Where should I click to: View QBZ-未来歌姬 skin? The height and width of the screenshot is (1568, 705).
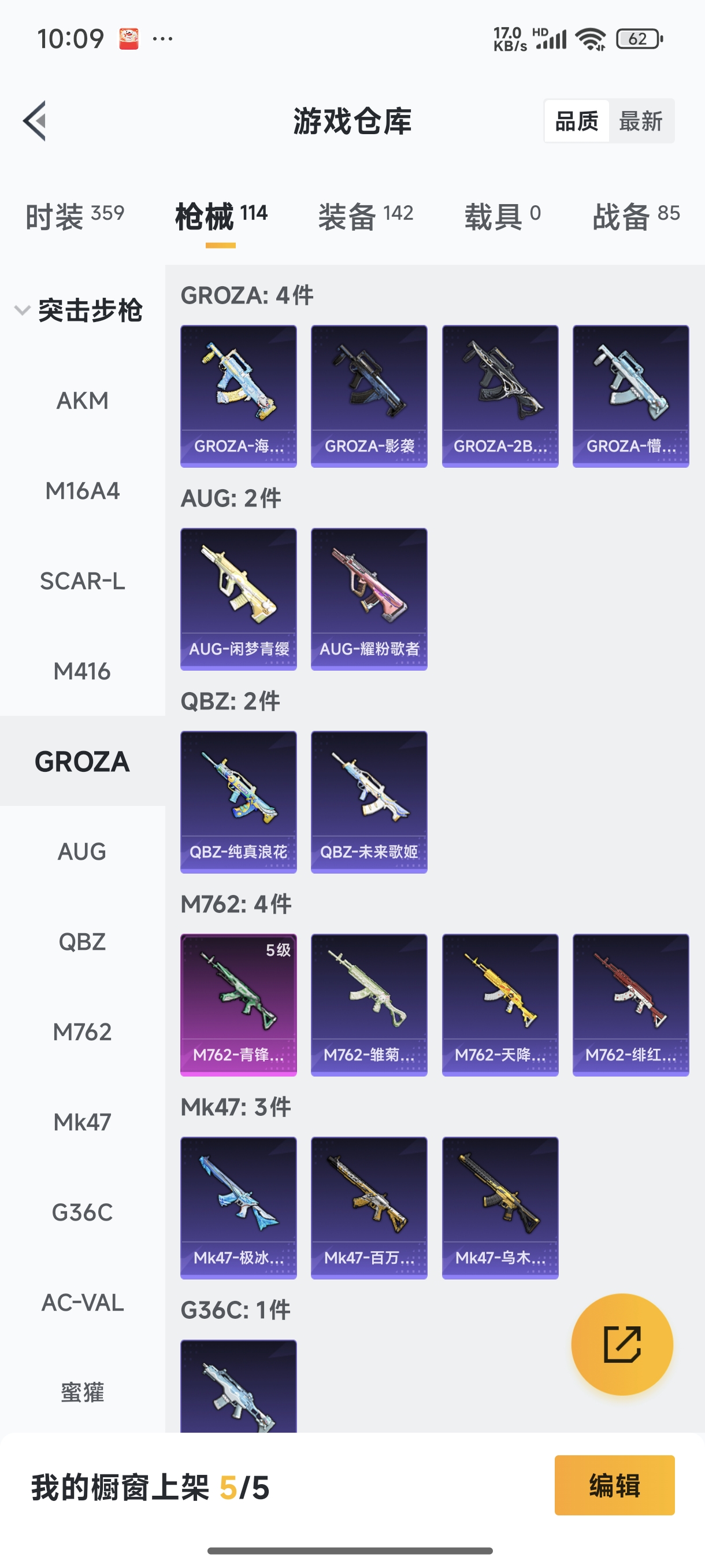pos(369,802)
